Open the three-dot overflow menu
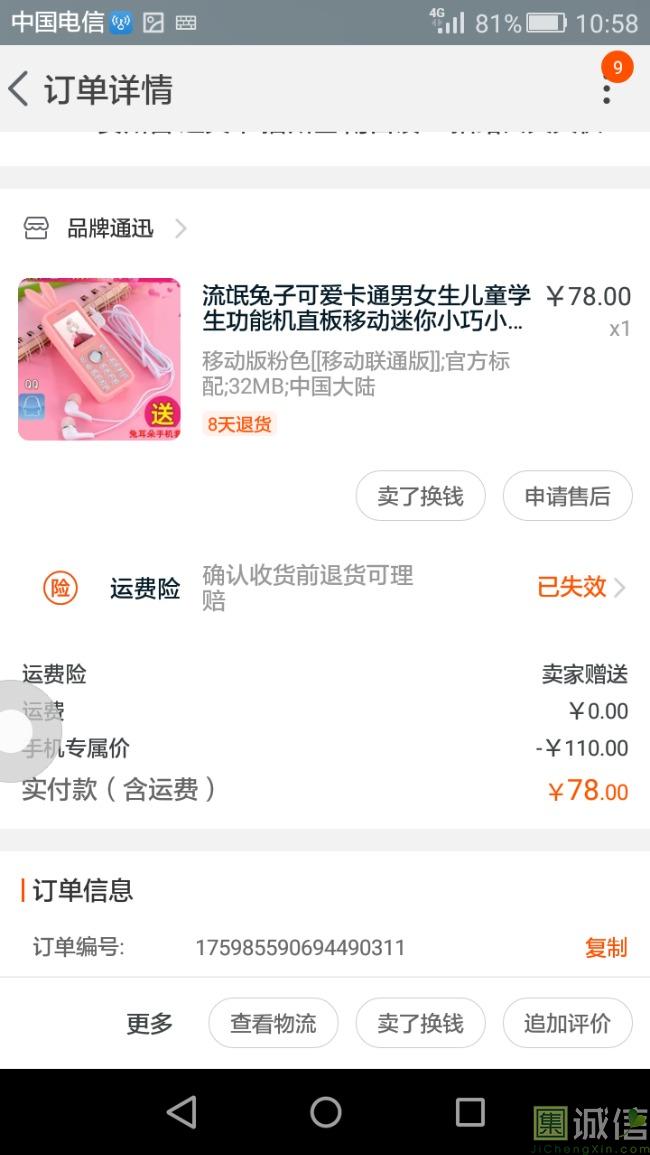Viewport: 650px width, 1155px height. tap(606, 91)
